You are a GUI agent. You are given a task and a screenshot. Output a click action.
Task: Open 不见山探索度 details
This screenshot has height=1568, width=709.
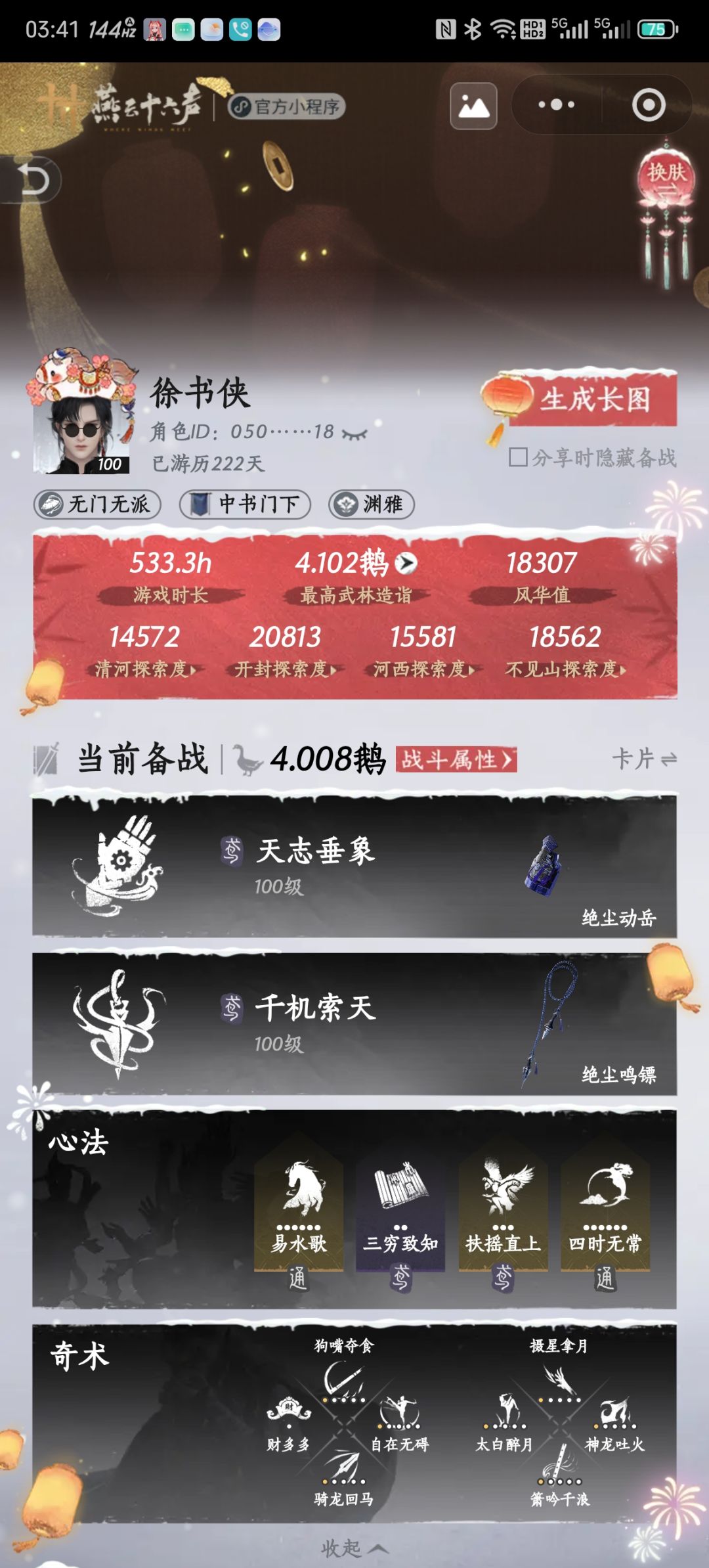point(566,669)
